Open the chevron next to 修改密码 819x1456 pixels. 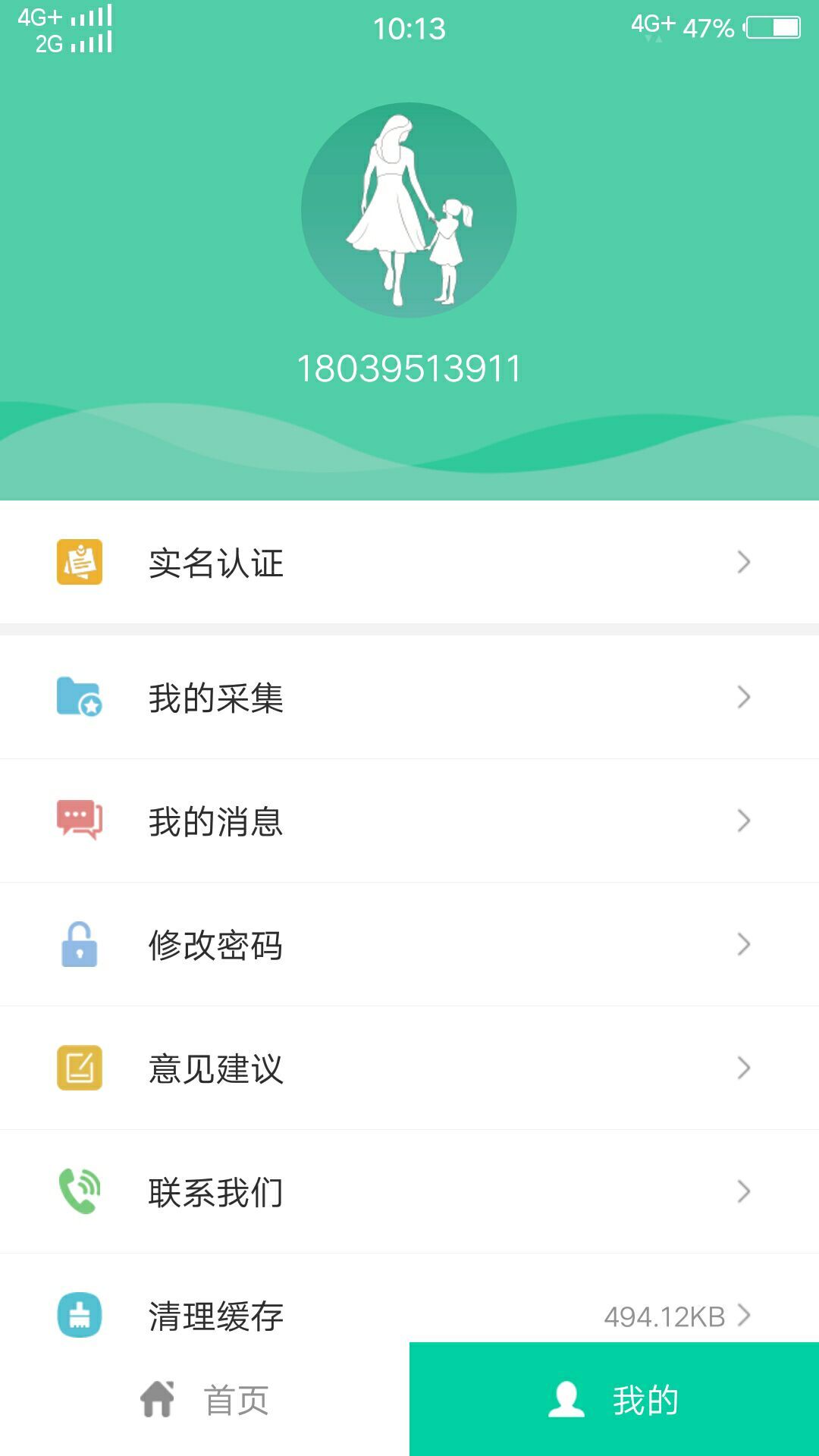coord(743,944)
